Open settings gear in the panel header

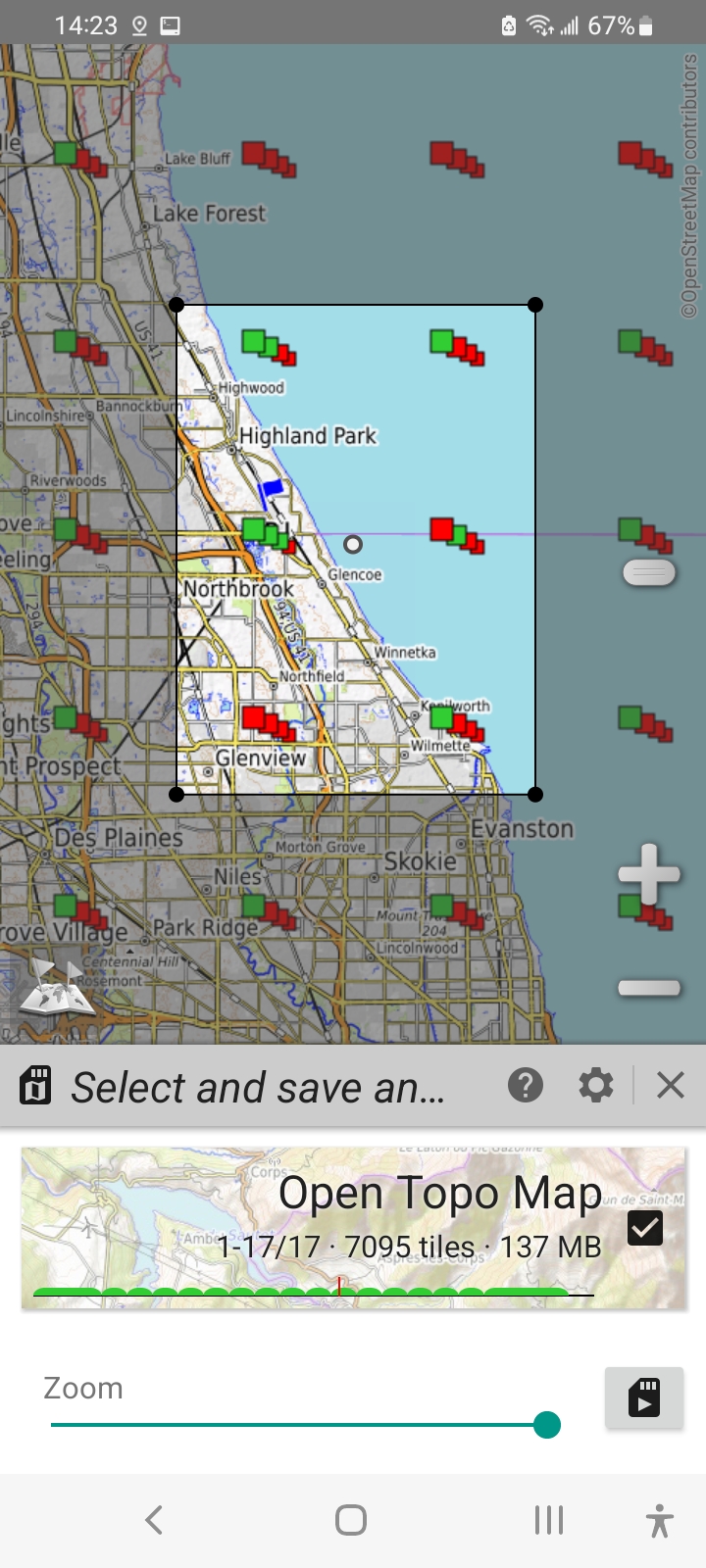coord(595,1085)
